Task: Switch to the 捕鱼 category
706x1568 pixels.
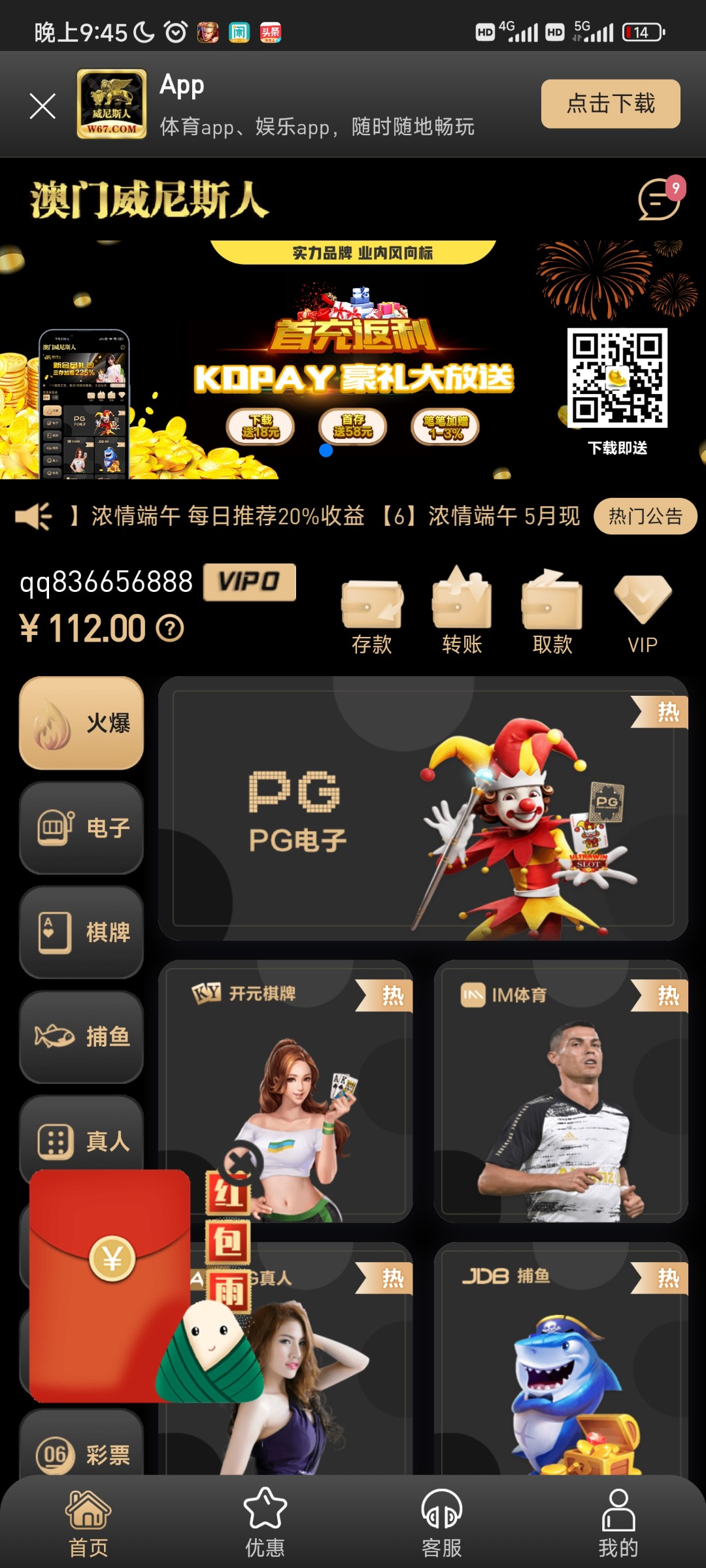Action: point(82,1037)
